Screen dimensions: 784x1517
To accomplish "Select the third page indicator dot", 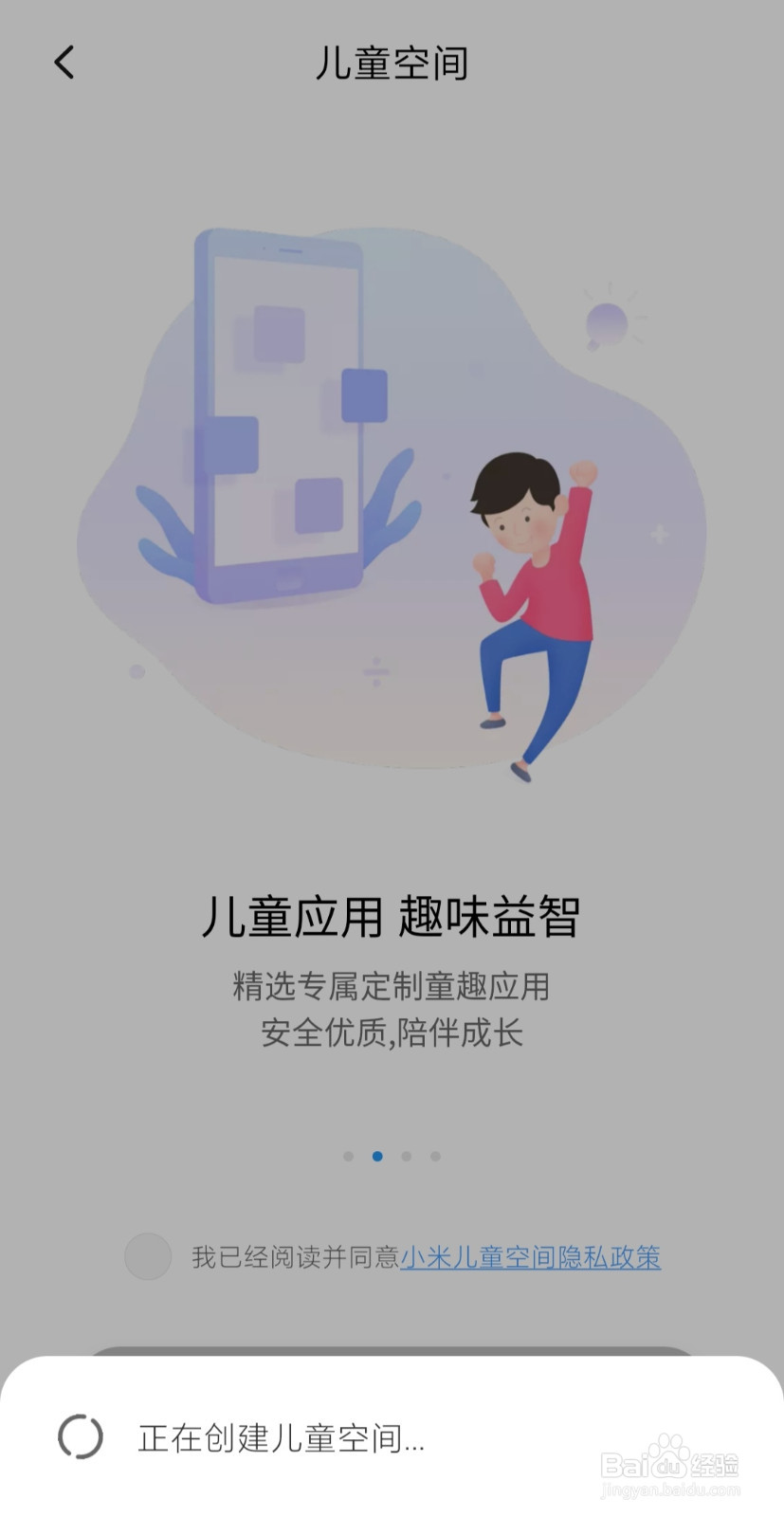I will pos(407,1156).
